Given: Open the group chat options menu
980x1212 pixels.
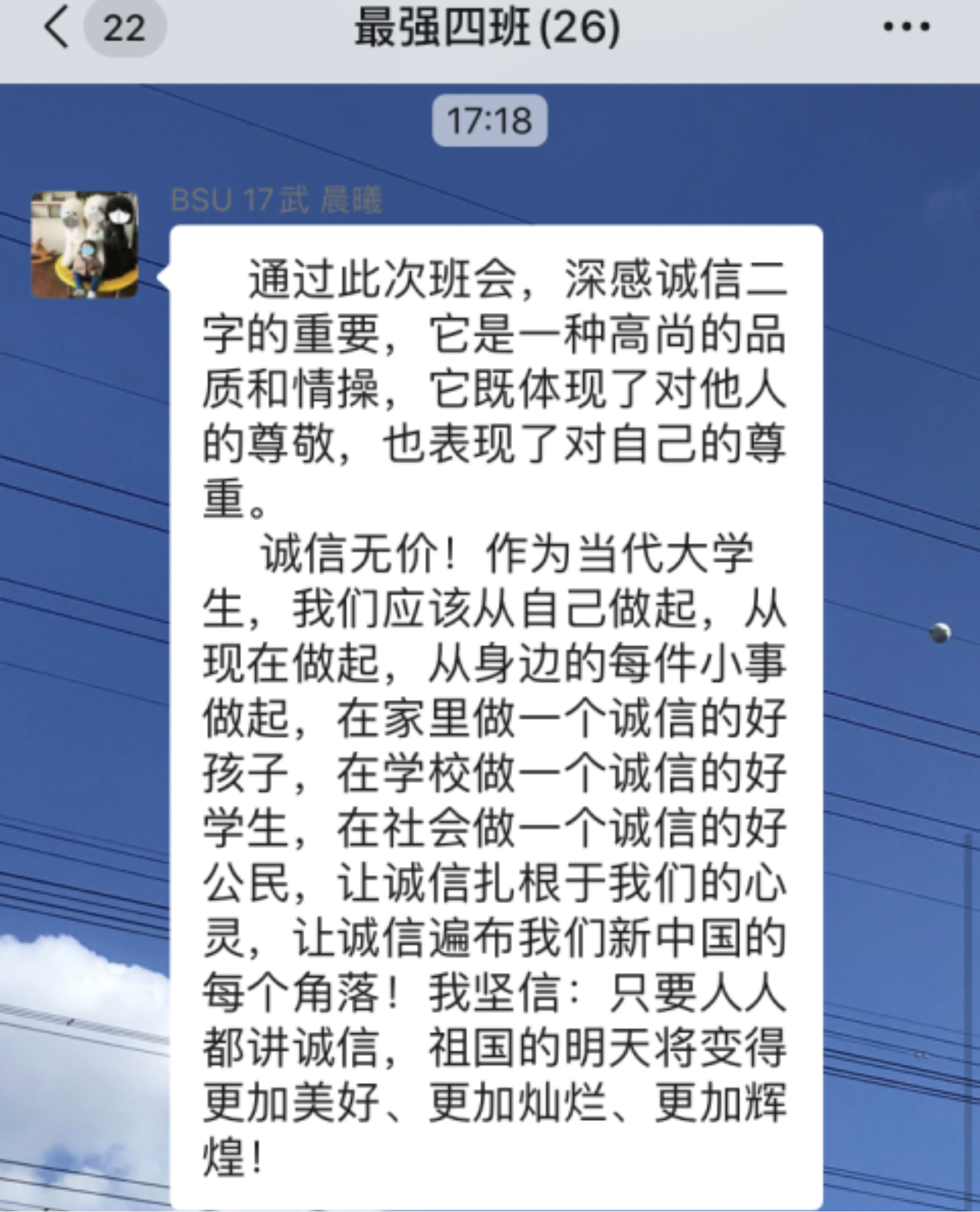Looking at the screenshot, I should point(906,27).
